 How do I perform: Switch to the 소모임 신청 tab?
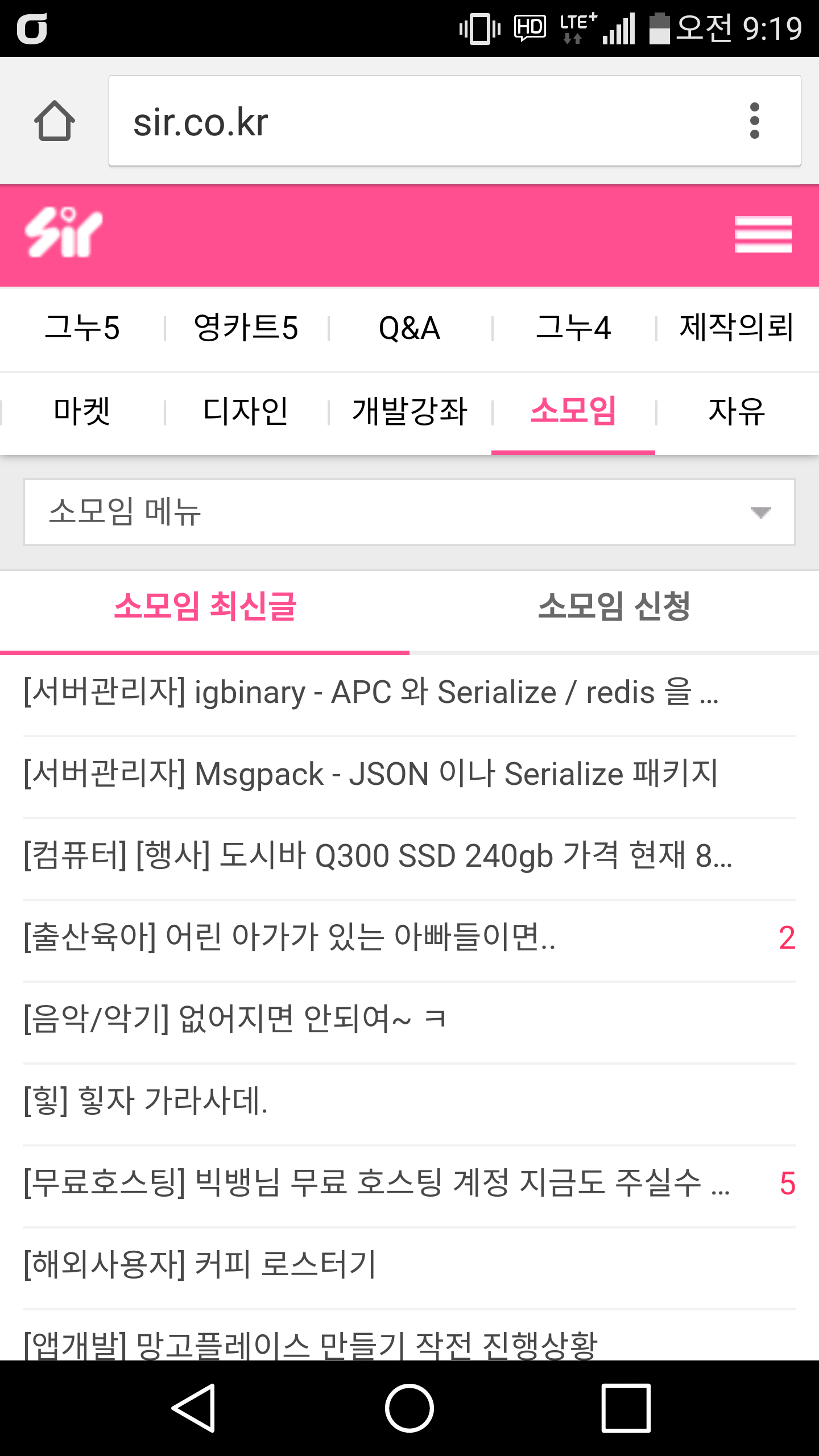tap(614, 607)
